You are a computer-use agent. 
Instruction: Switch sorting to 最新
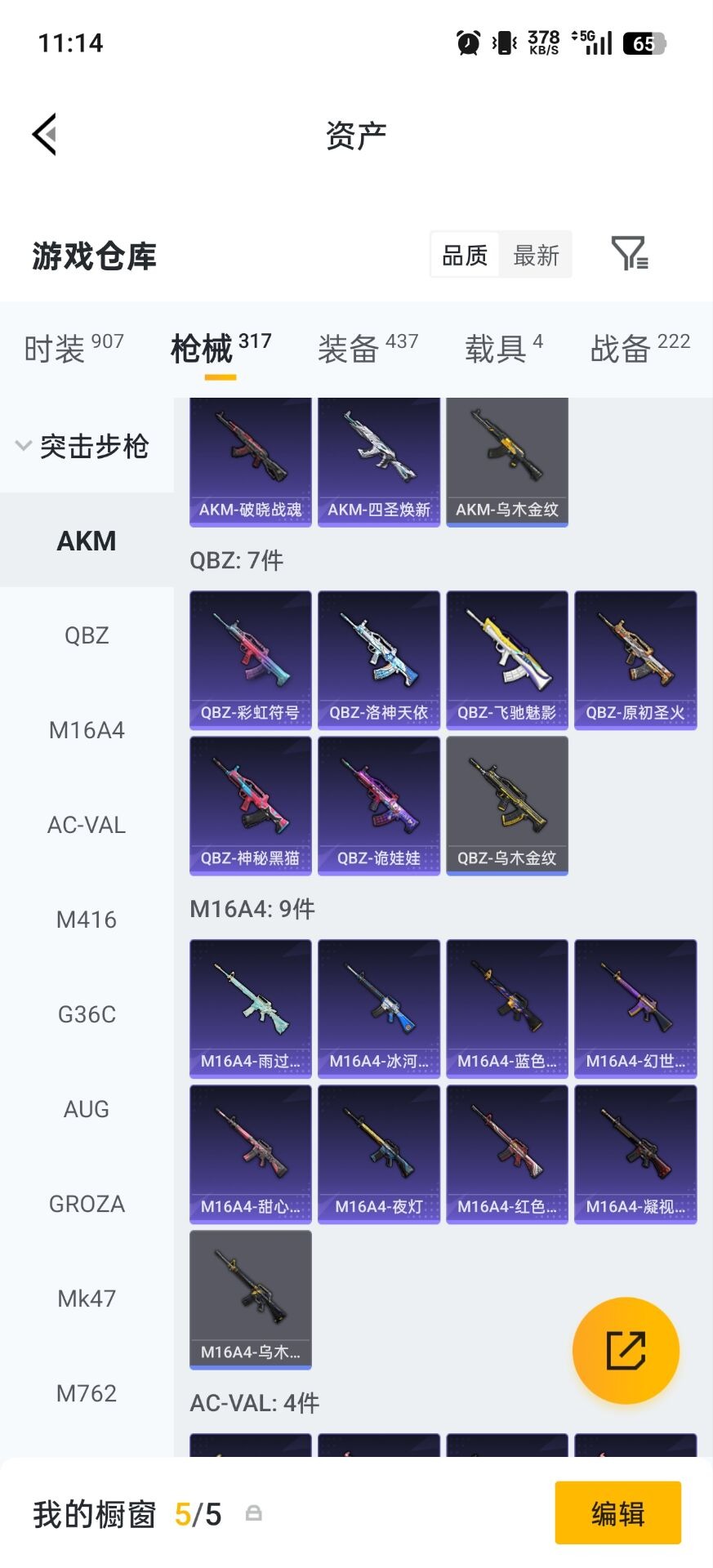pyautogui.click(x=536, y=255)
